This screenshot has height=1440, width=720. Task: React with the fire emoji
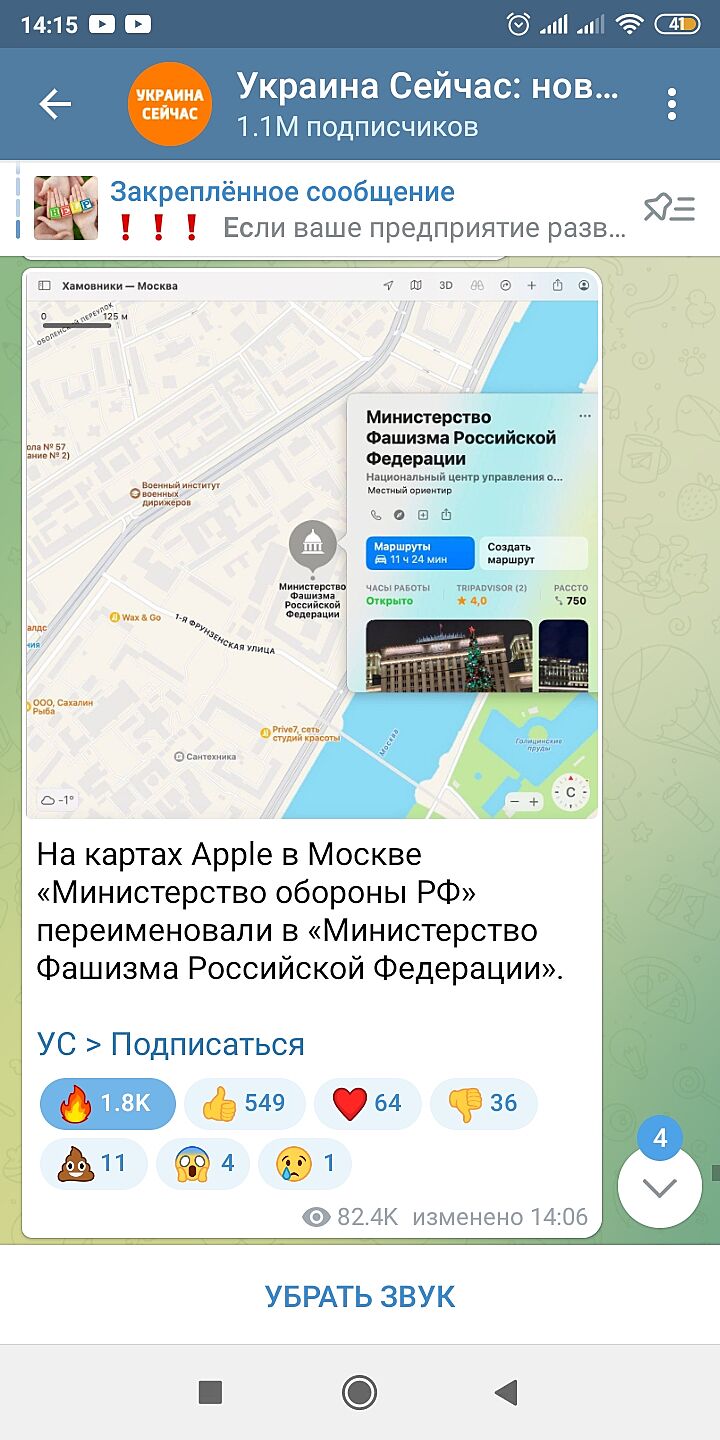coord(107,1103)
